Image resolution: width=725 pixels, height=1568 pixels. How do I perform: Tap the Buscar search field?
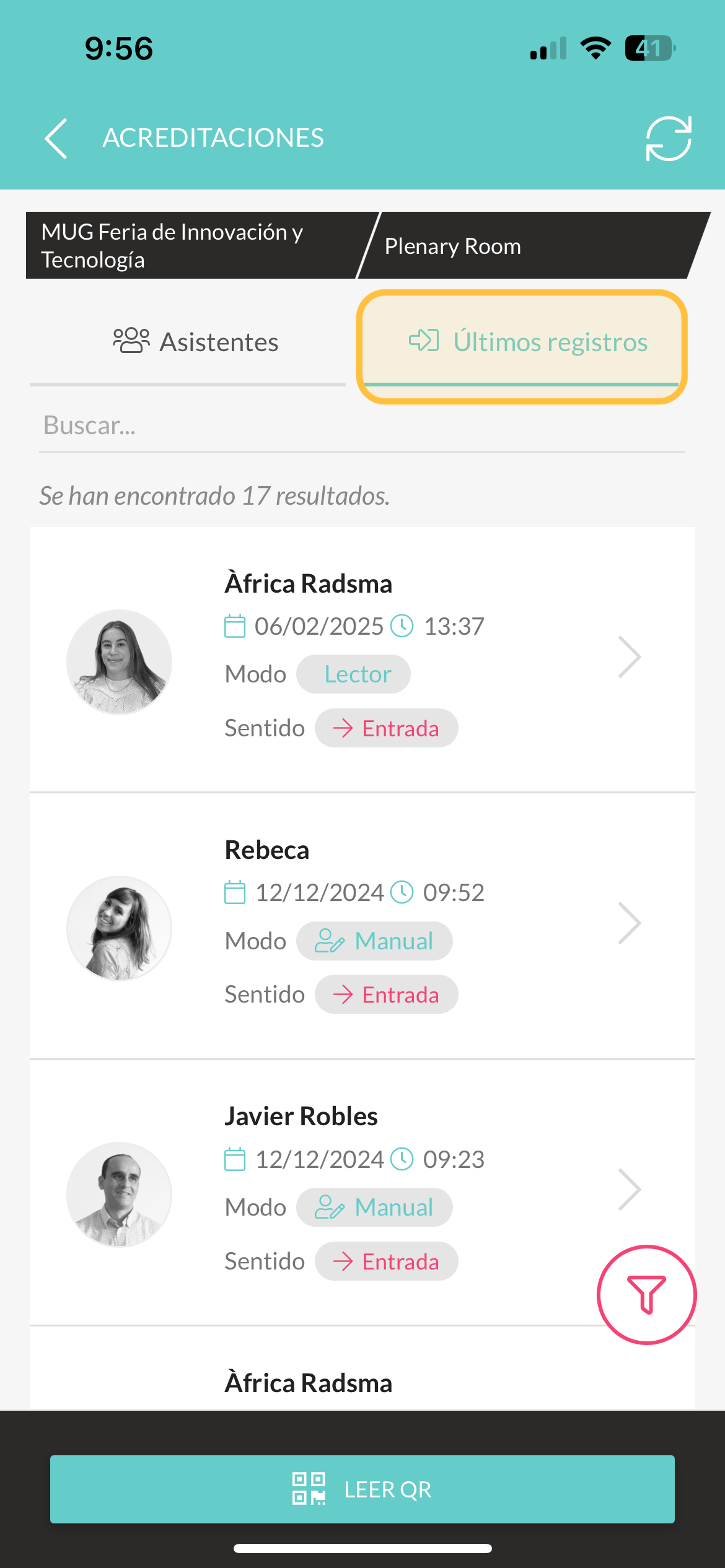[362, 426]
